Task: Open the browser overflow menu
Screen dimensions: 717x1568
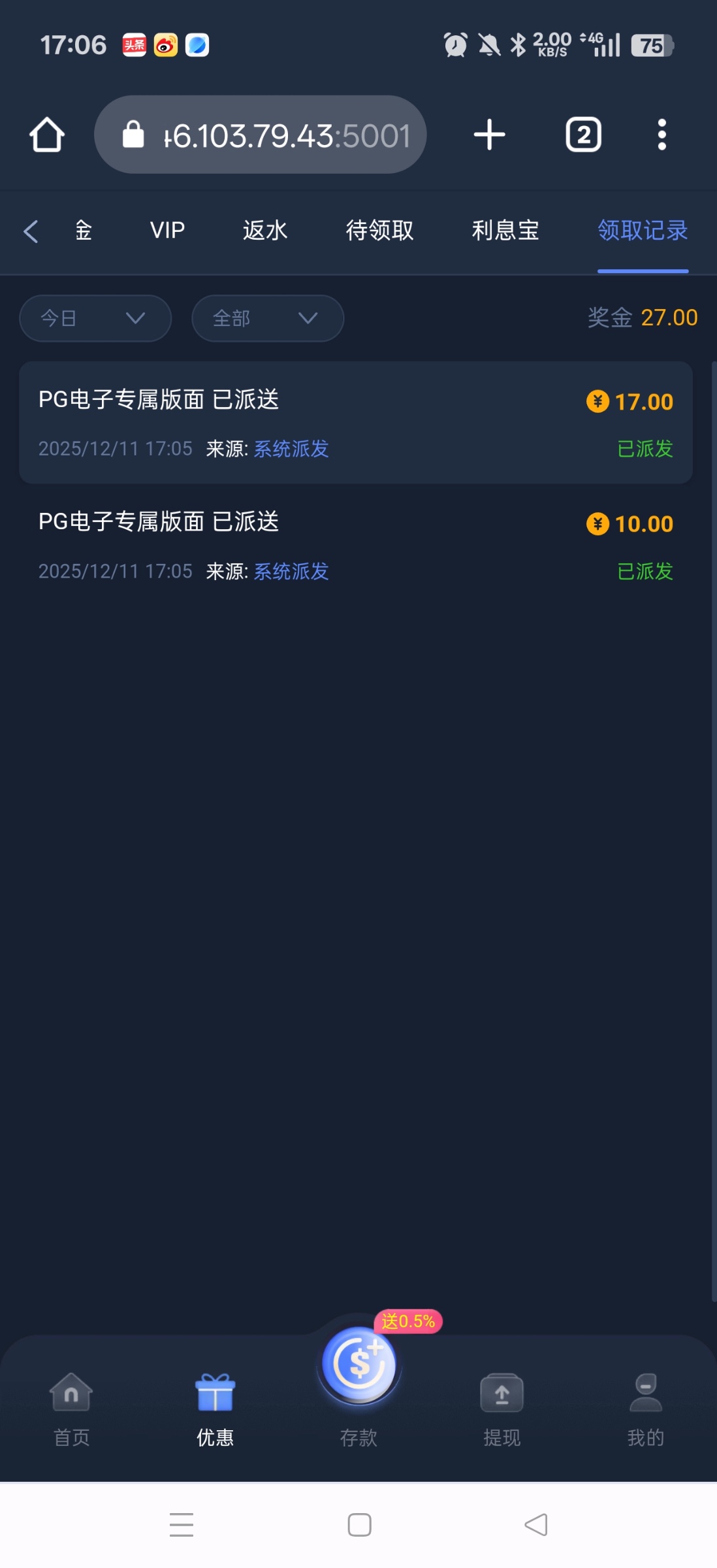Action: (661, 135)
